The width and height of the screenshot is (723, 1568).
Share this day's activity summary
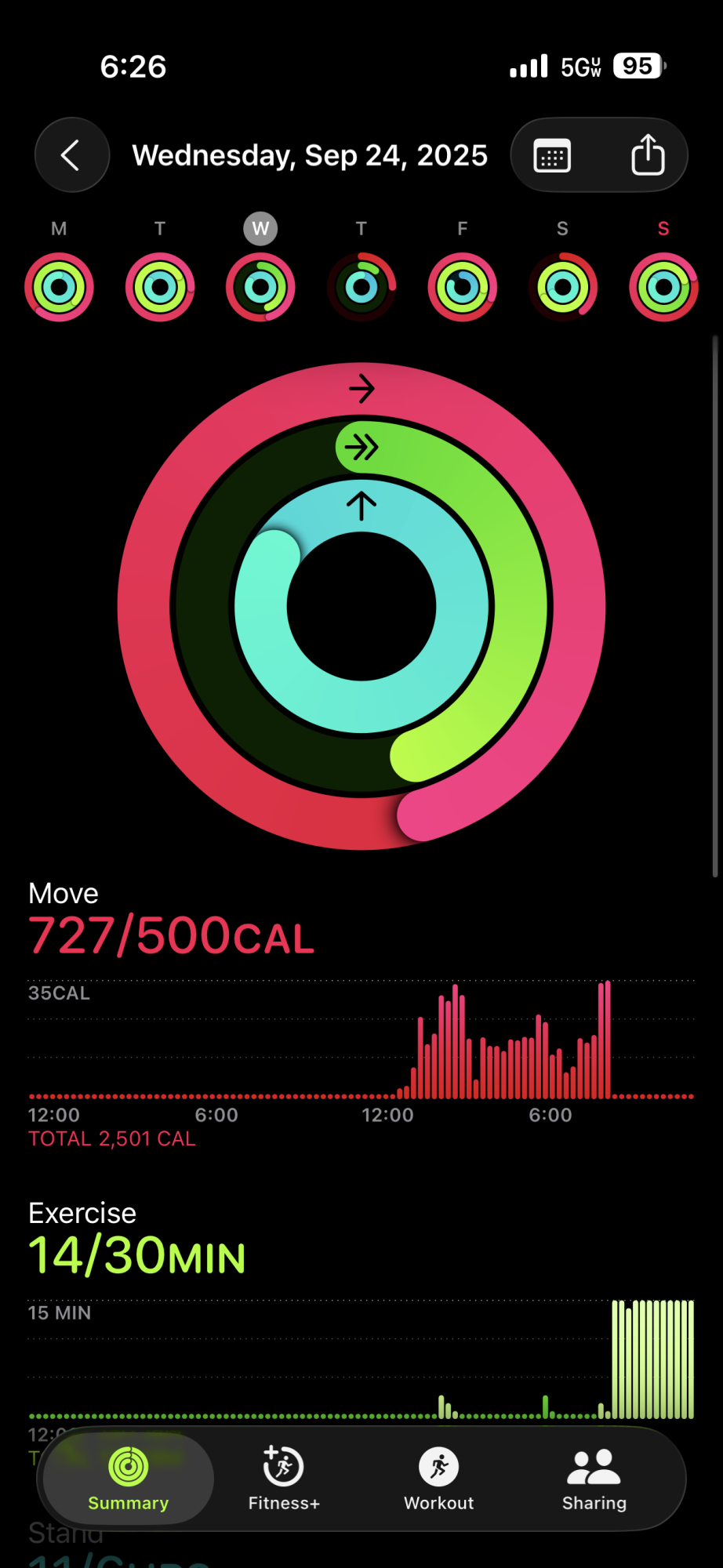[x=648, y=155]
